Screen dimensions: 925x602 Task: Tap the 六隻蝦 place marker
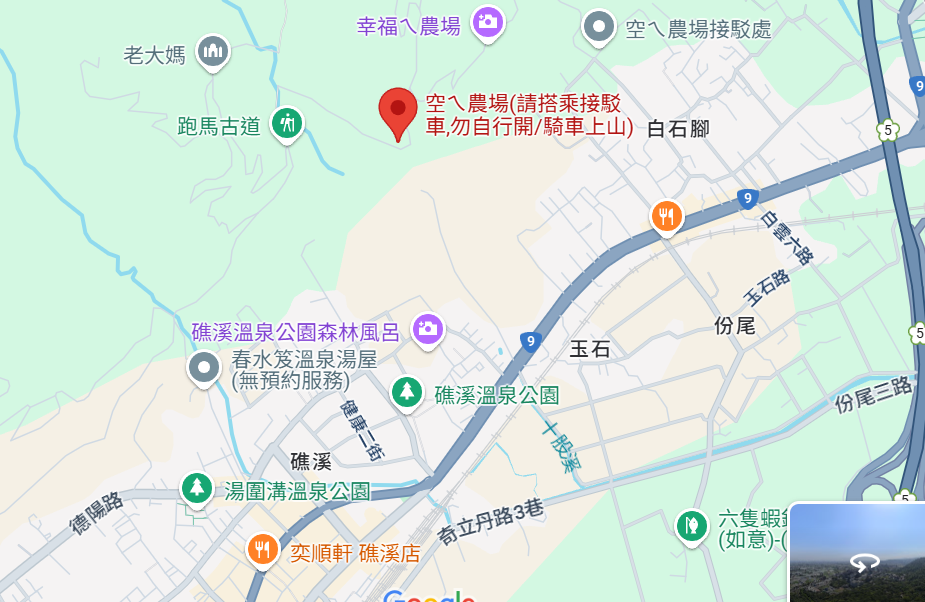(691, 524)
